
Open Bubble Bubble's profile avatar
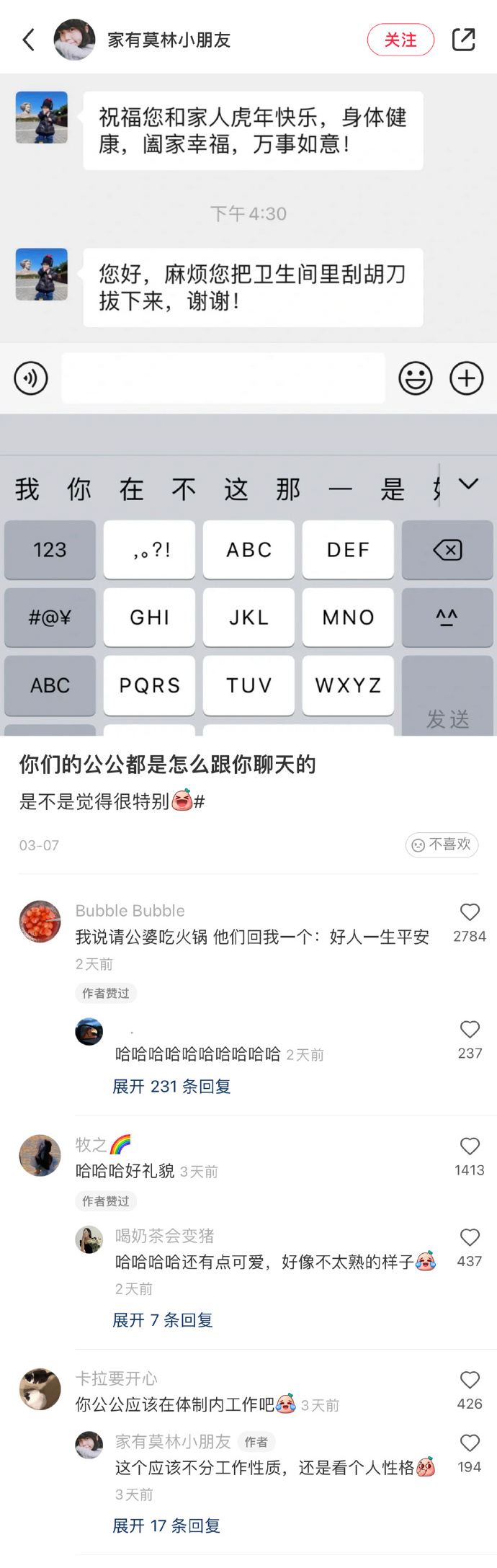click(x=40, y=921)
